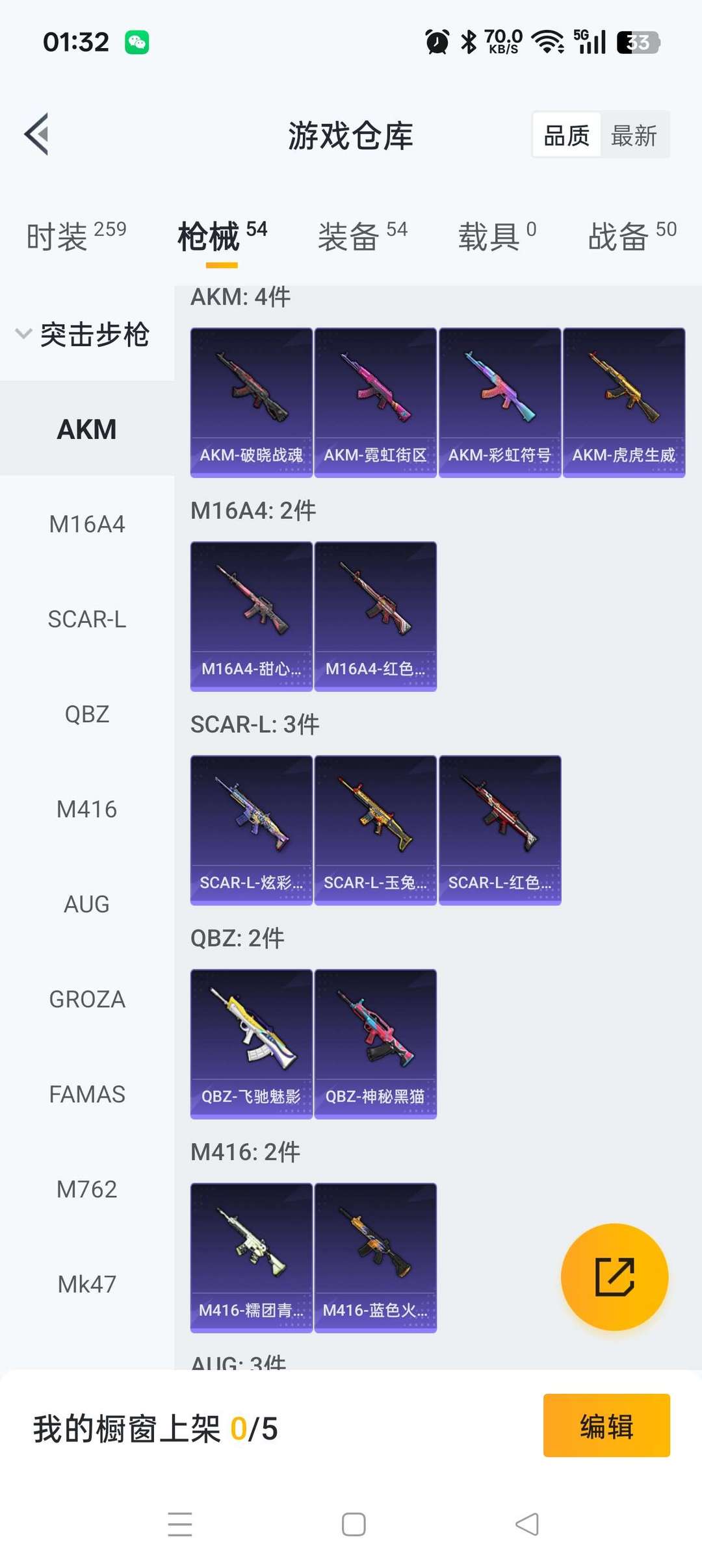Open the AKM-破晓战魂 skin

tap(251, 403)
